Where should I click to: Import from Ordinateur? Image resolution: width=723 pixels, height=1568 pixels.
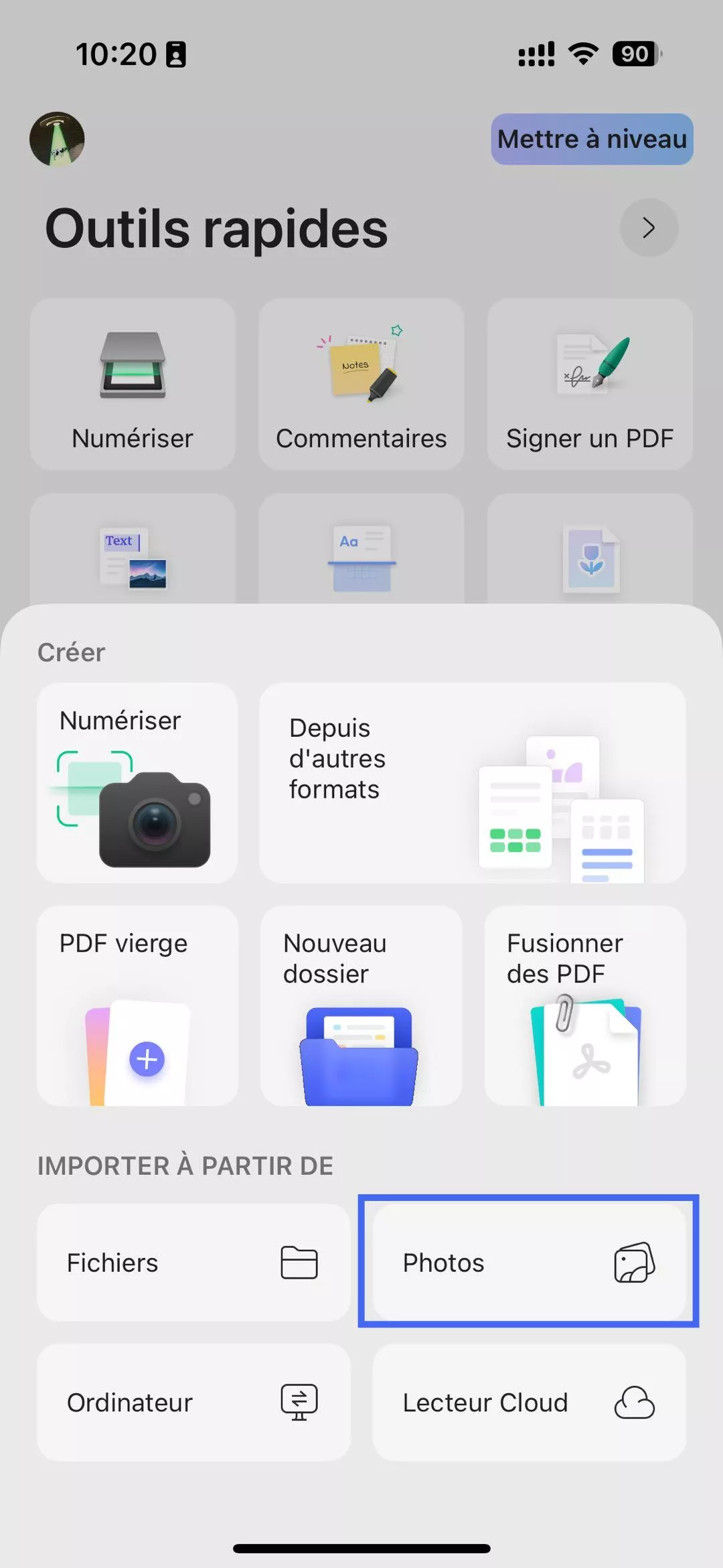coord(193,1402)
